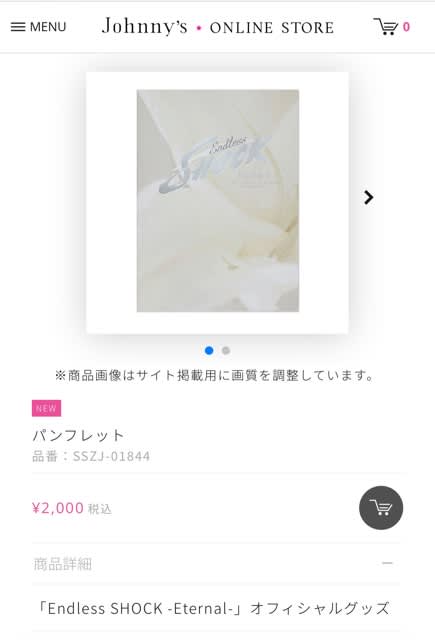Open the shopping cart in header
This screenshot has height=640, width=435.
pos(391,27)
